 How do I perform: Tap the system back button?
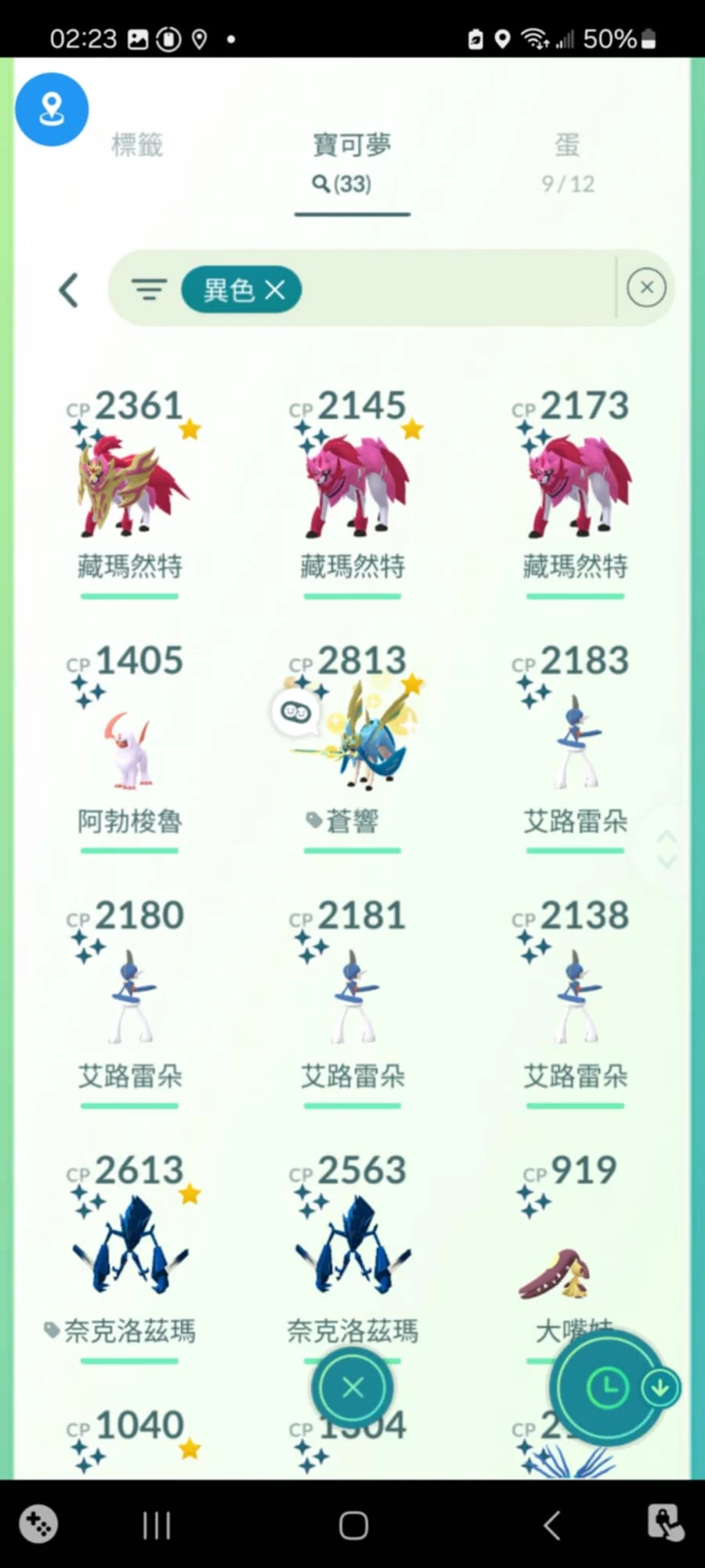pyautogui.click(x=551, y=1525)
